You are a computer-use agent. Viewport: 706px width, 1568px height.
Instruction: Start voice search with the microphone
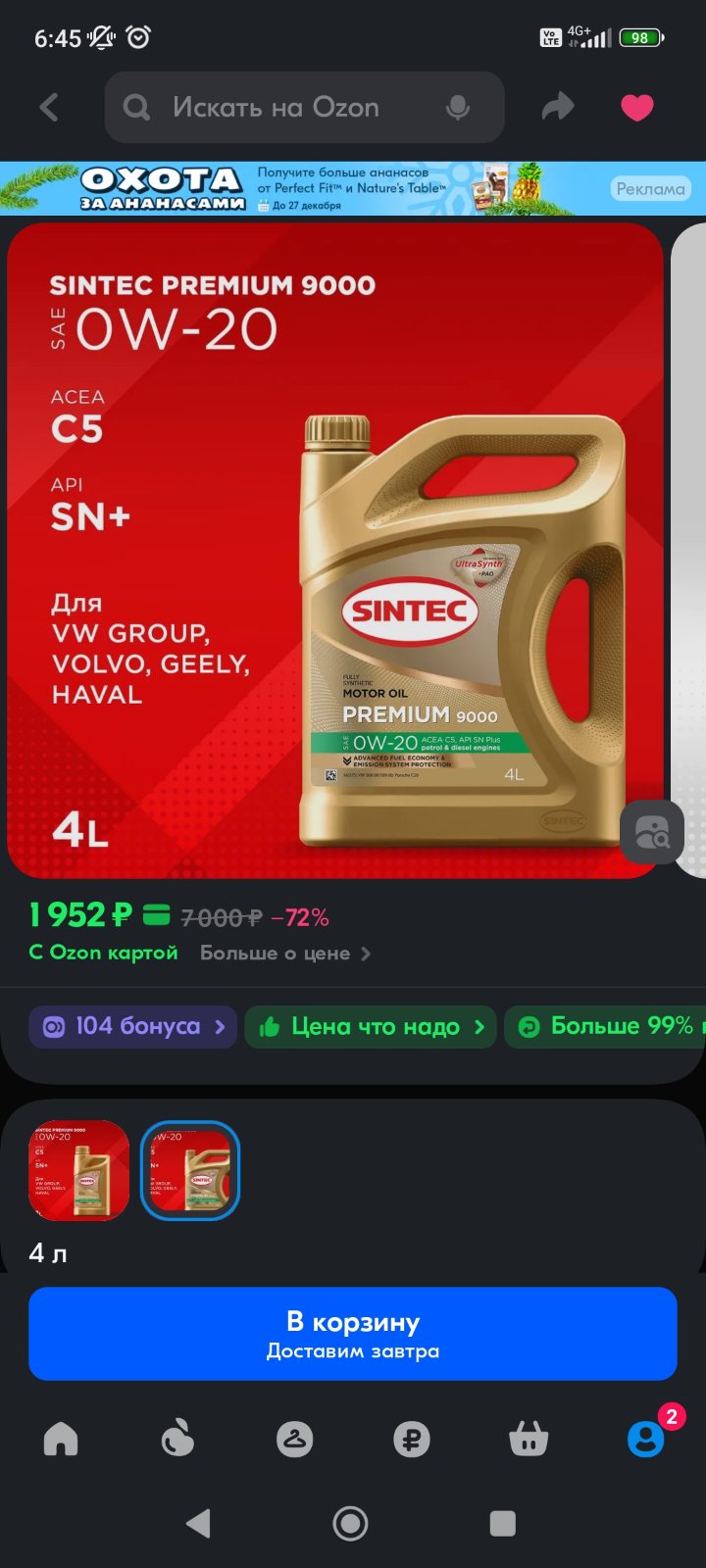tap(458, 108)
